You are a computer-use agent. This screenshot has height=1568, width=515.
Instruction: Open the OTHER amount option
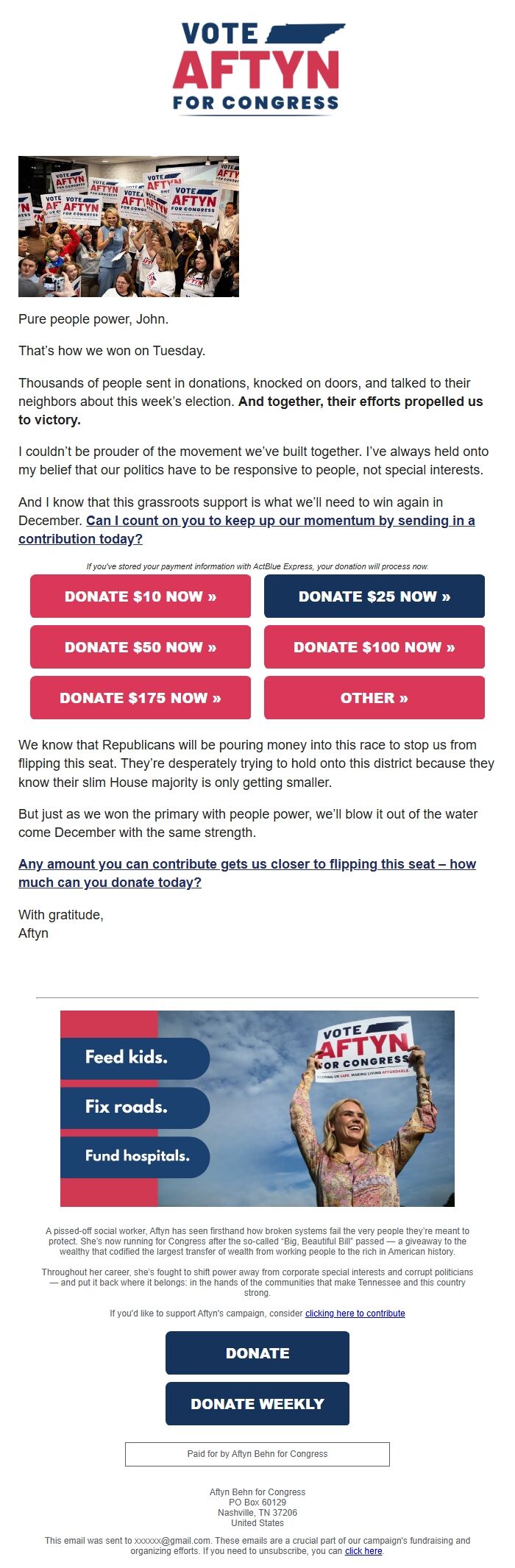(x=374, y=698)
